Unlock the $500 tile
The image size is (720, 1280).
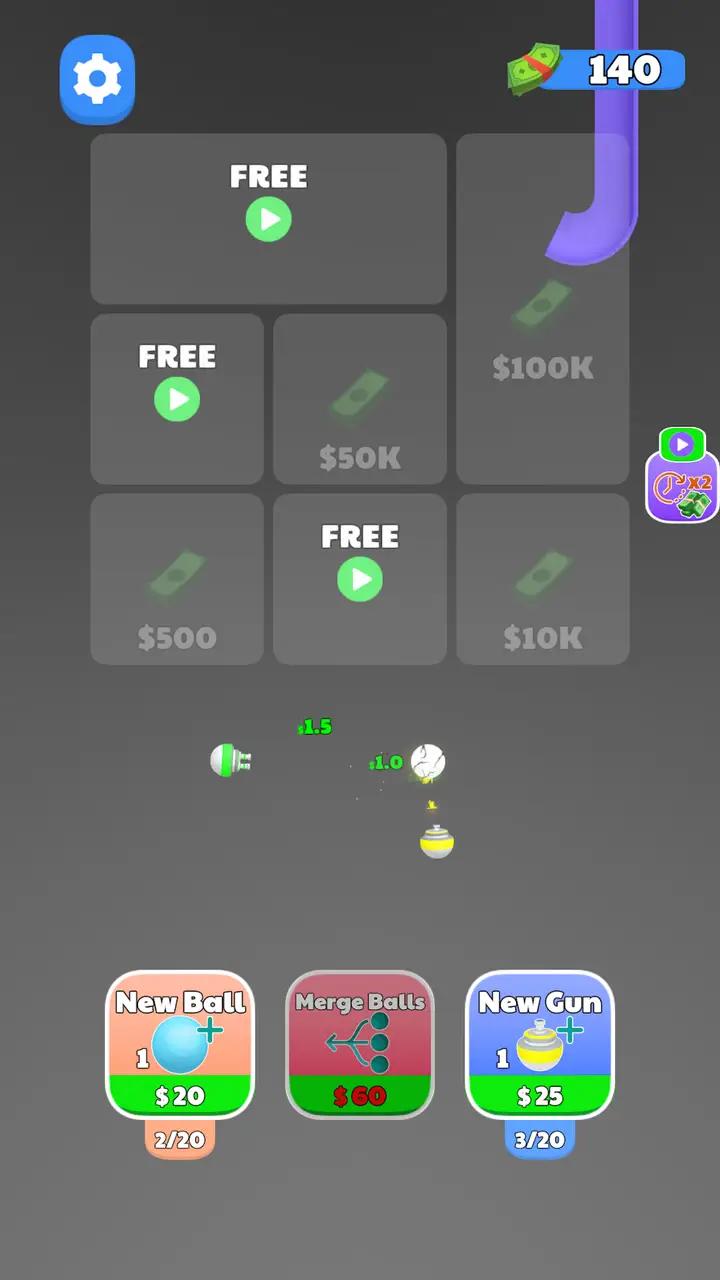(177, 579)
